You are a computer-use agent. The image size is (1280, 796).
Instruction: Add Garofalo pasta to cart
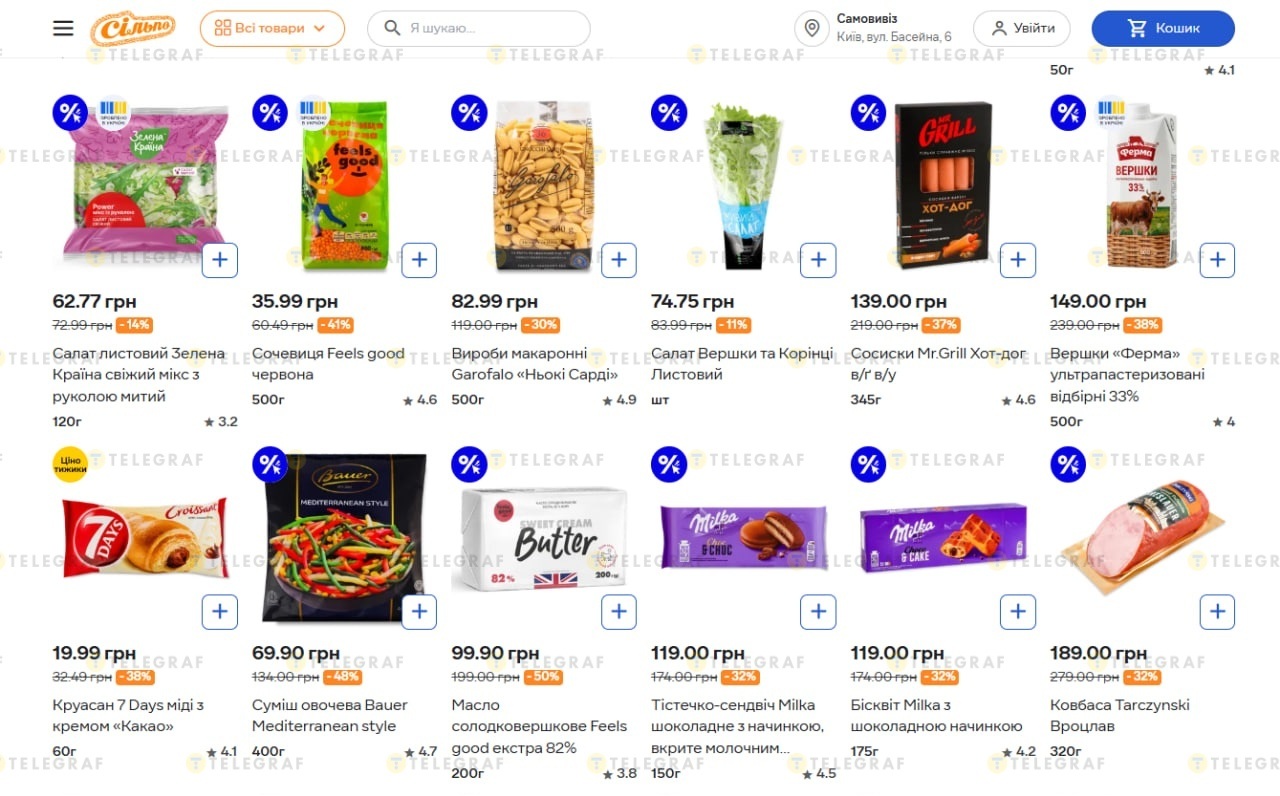click(619, 260)
